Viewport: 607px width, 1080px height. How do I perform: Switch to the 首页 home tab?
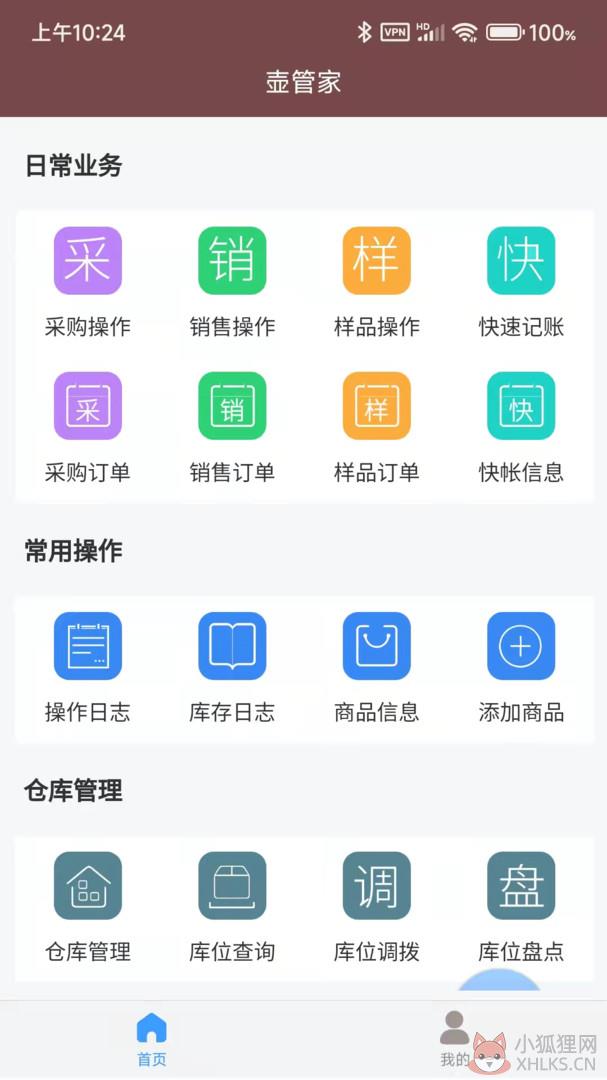point(152,1039)
